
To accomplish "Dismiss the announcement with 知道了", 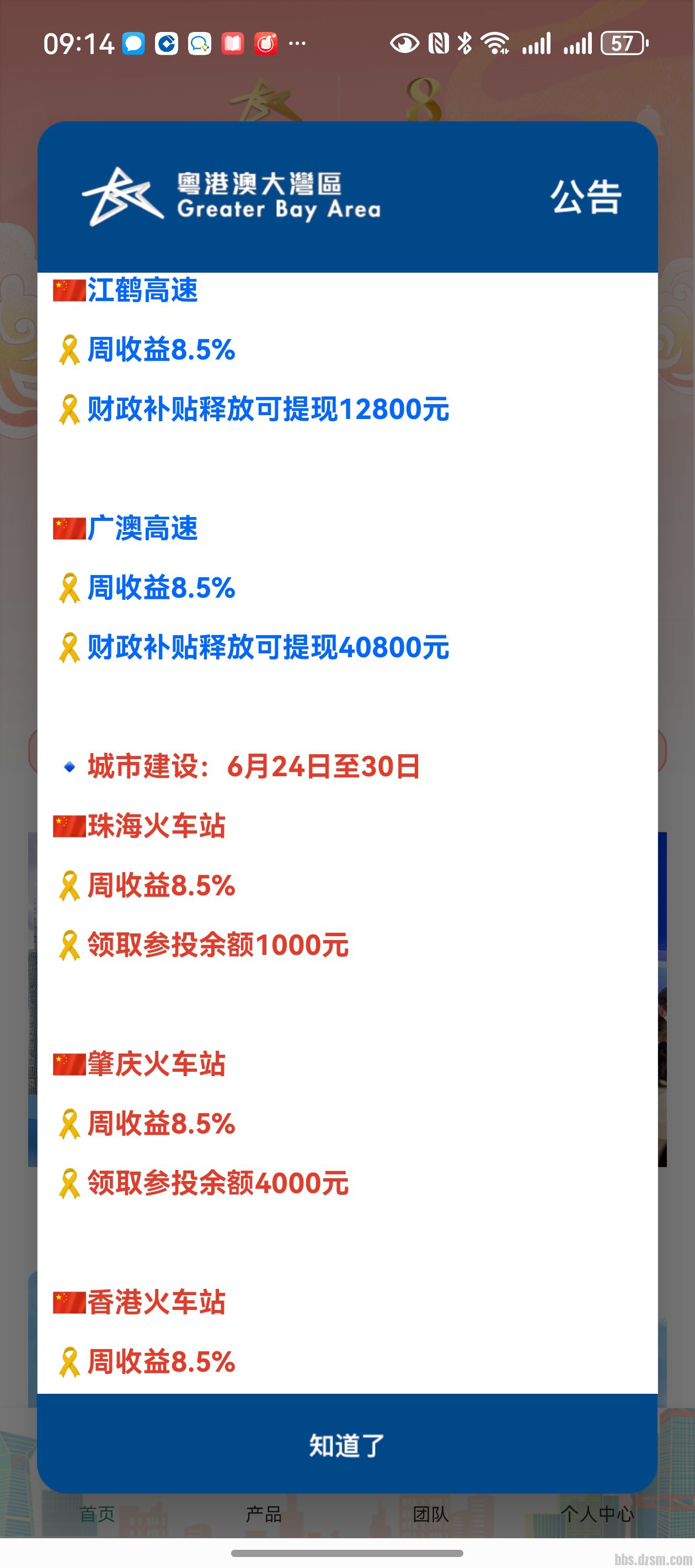I will click(x=346, y=1445).
